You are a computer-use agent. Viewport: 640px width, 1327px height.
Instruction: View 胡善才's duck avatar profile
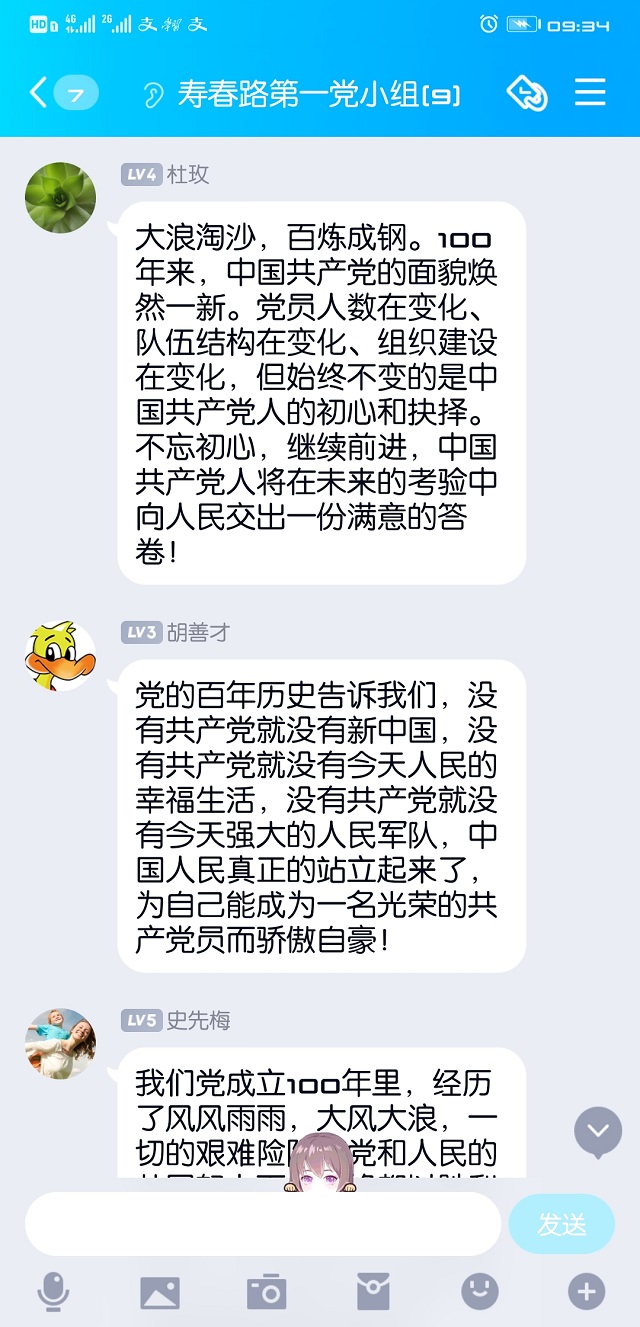(60, 656)
